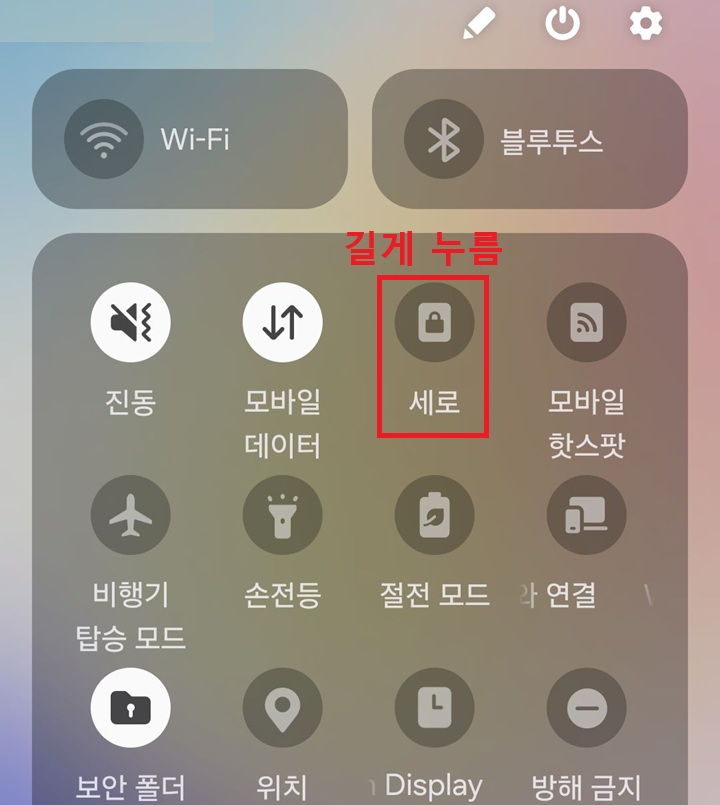Switch on the 손전등 flashlight
The image size is (720, 805).
tap(283, 514)
